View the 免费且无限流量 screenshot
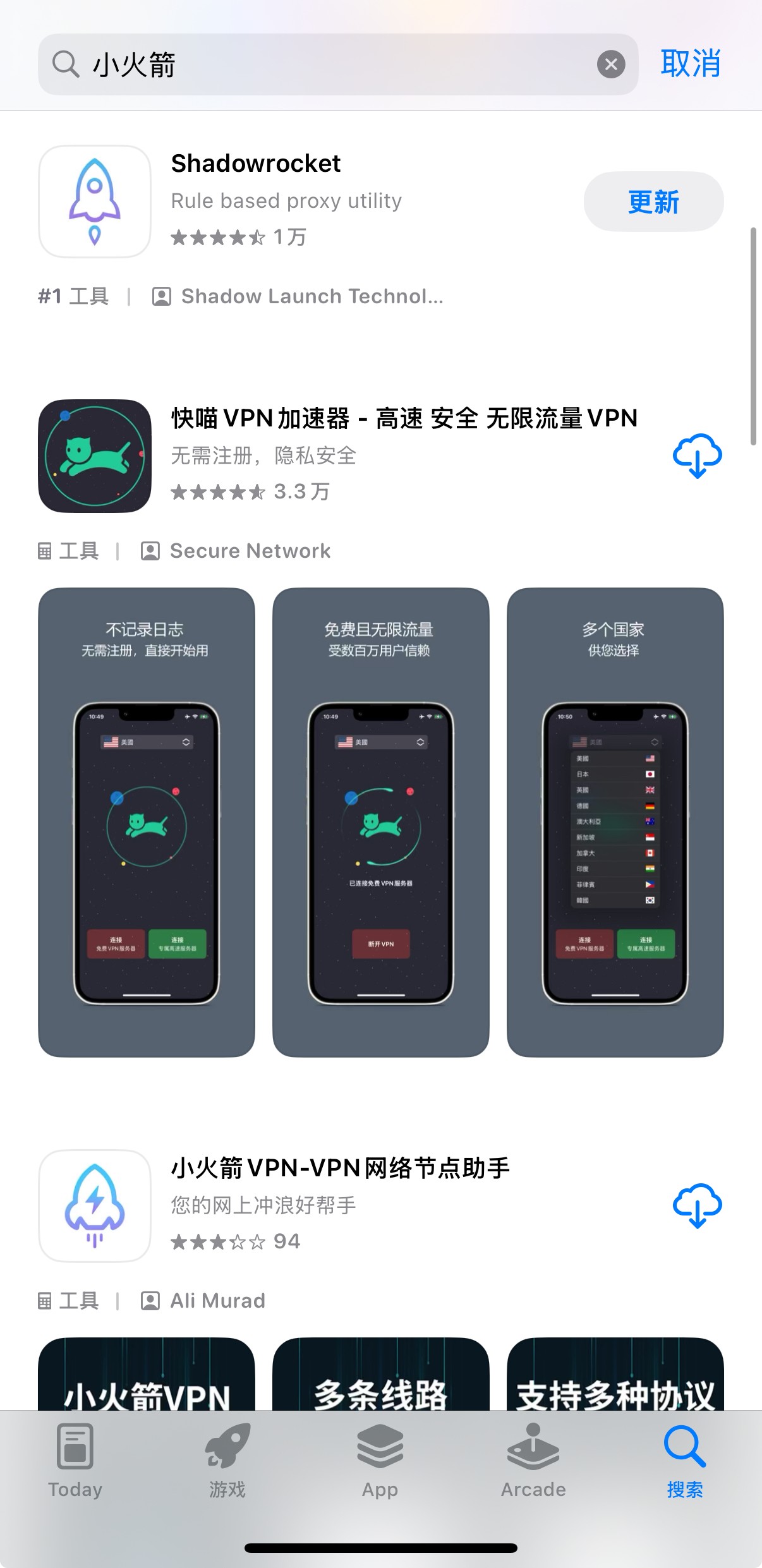 pos(381,822)
